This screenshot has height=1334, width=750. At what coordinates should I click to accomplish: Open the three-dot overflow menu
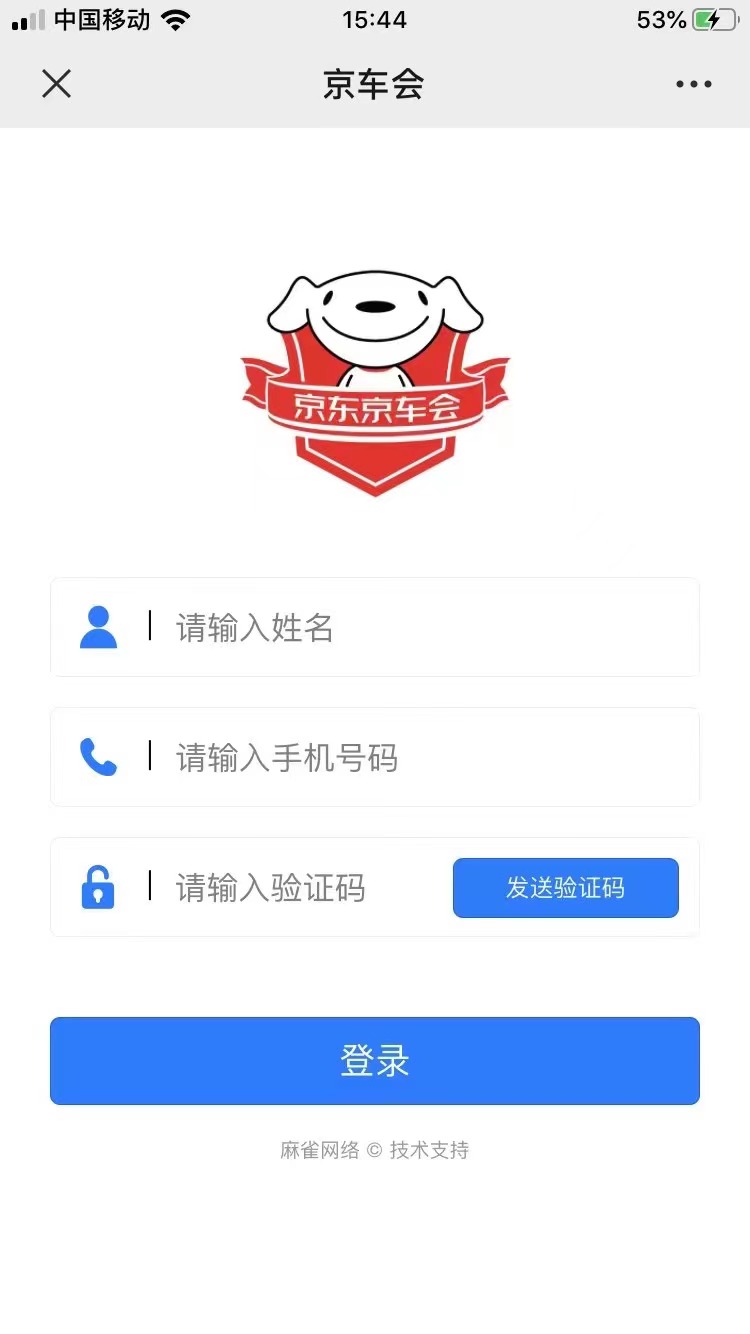tap(693, 84)
